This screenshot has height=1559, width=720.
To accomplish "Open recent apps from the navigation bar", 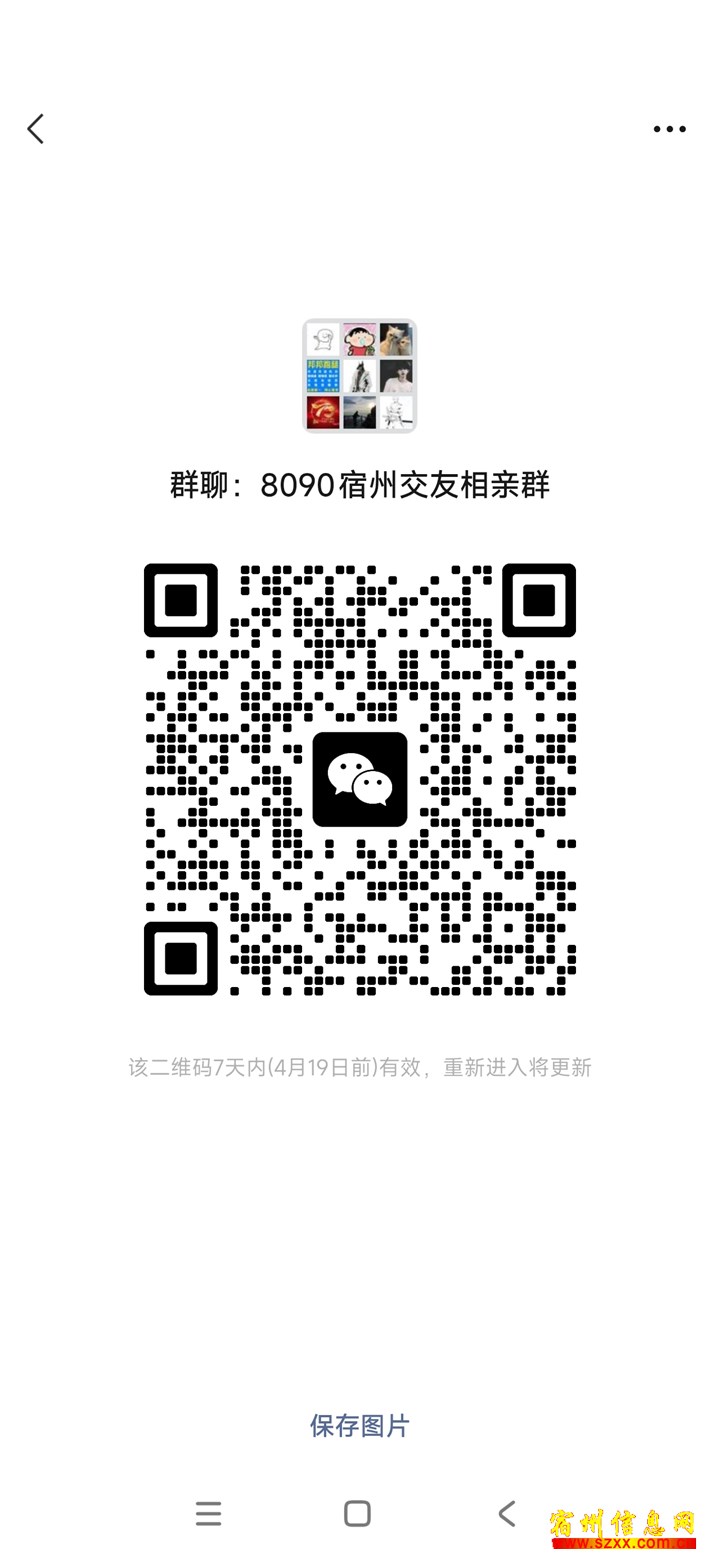I will click(208, 1513).
